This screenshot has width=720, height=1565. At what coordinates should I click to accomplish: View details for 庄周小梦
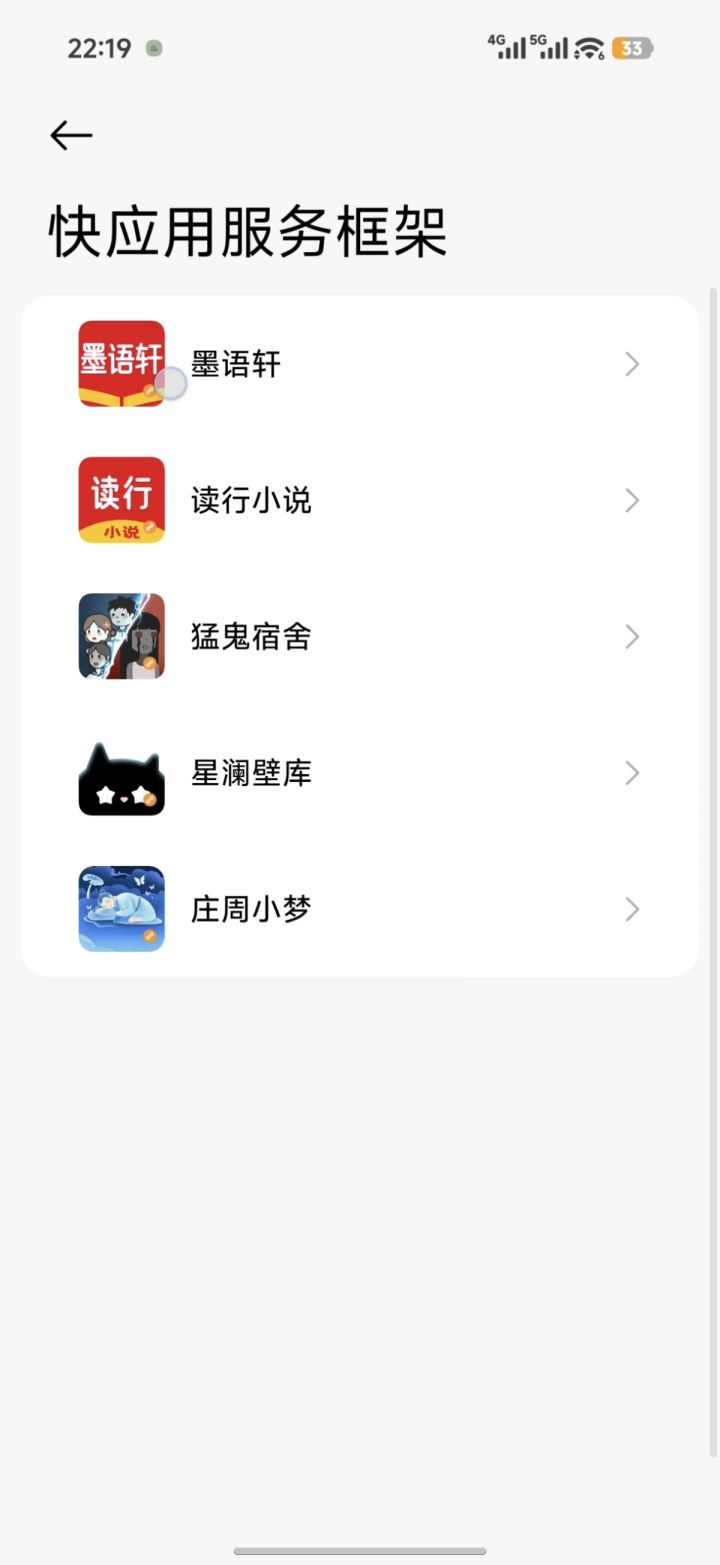(359, 909)
